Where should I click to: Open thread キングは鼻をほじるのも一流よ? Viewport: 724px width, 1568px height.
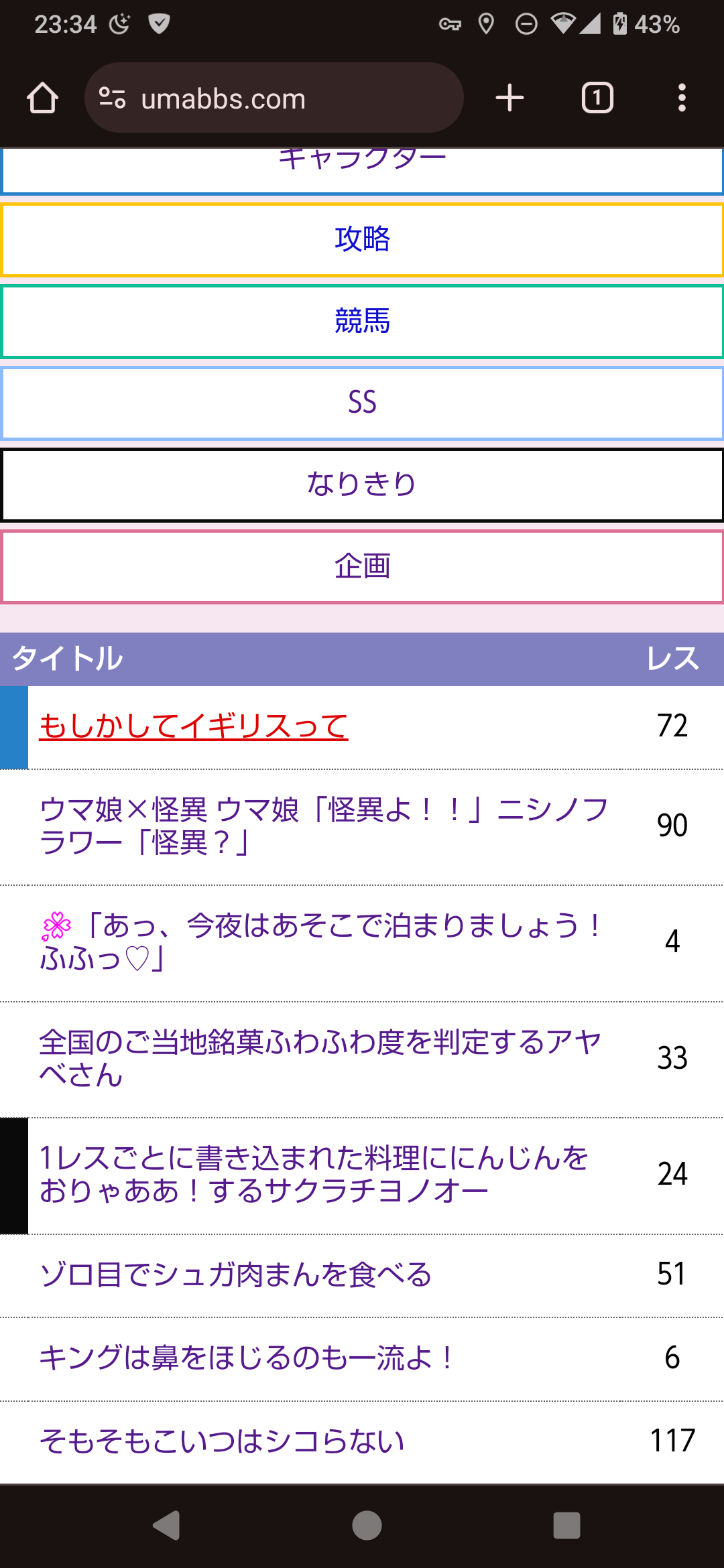coord(247,1358)
